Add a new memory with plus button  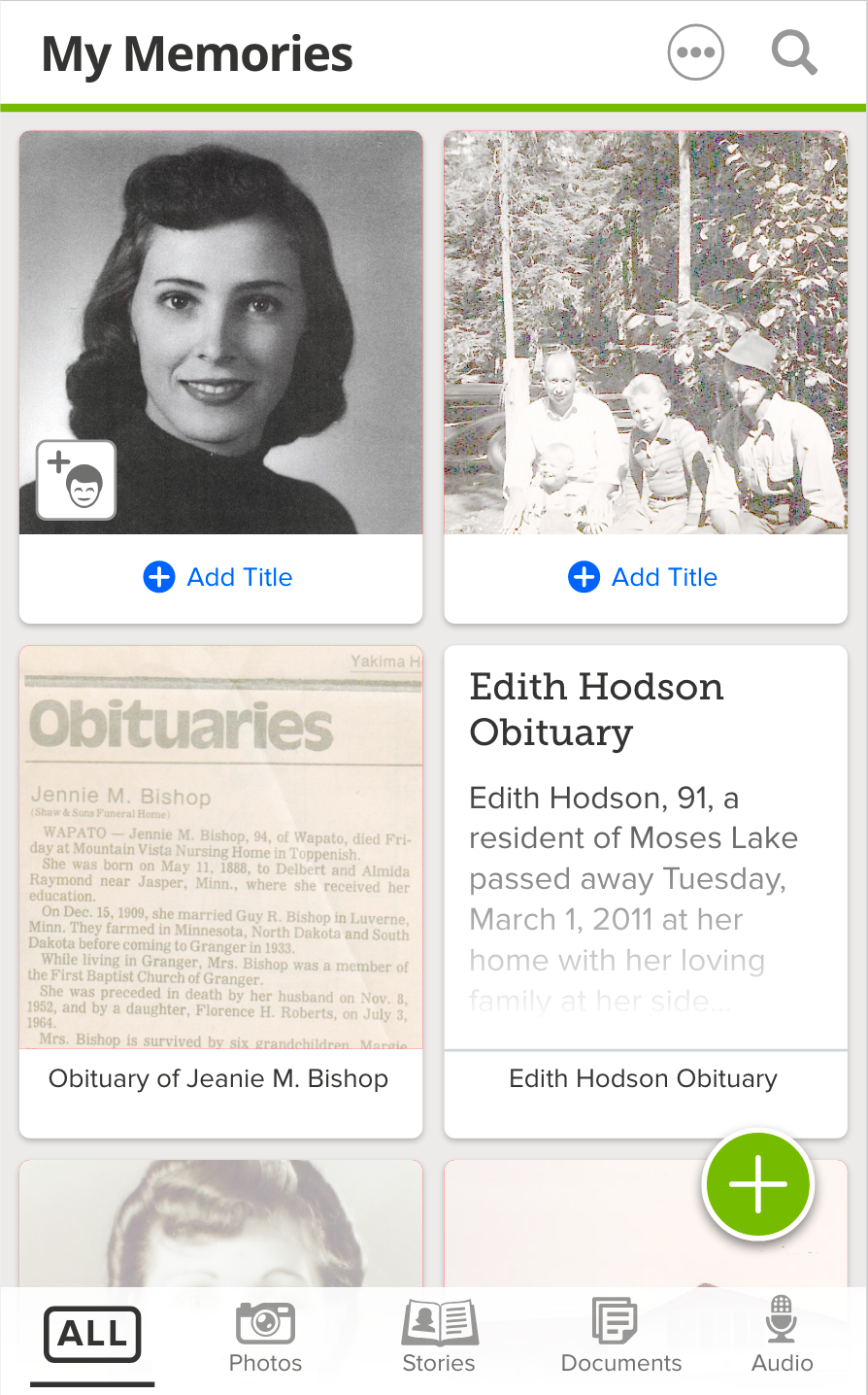(758, 1184)
